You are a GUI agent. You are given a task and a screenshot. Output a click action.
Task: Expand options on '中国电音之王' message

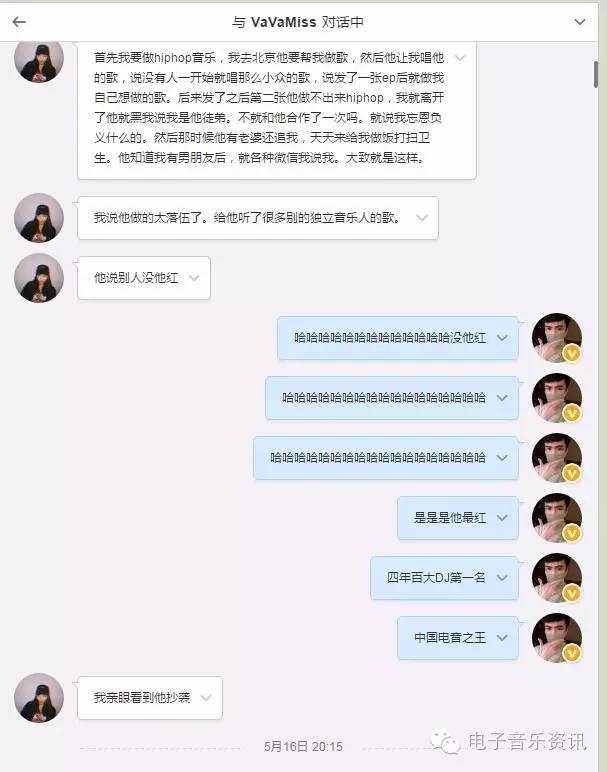pos(502,638)
